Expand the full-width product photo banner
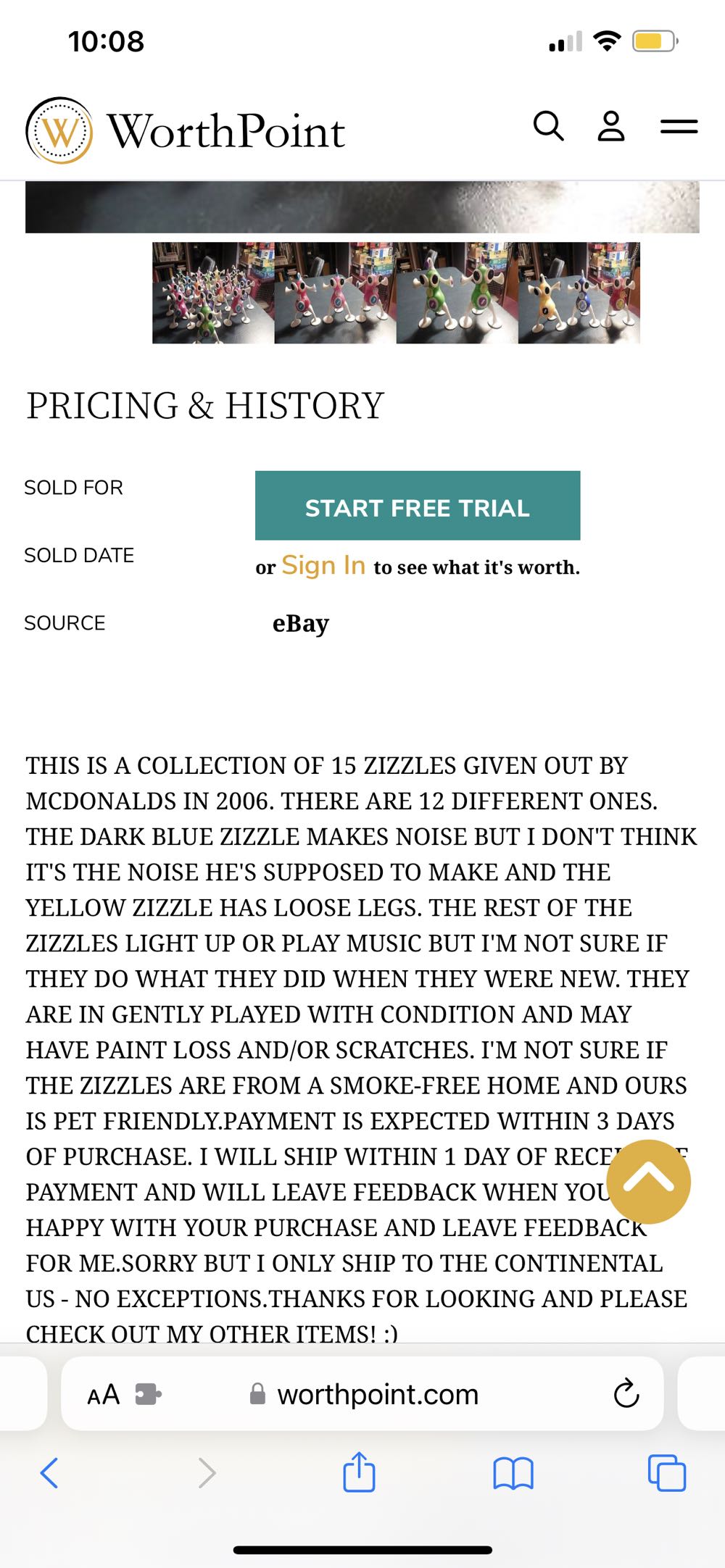Viewport: 725px width, 1568px height. pos(362,205)
